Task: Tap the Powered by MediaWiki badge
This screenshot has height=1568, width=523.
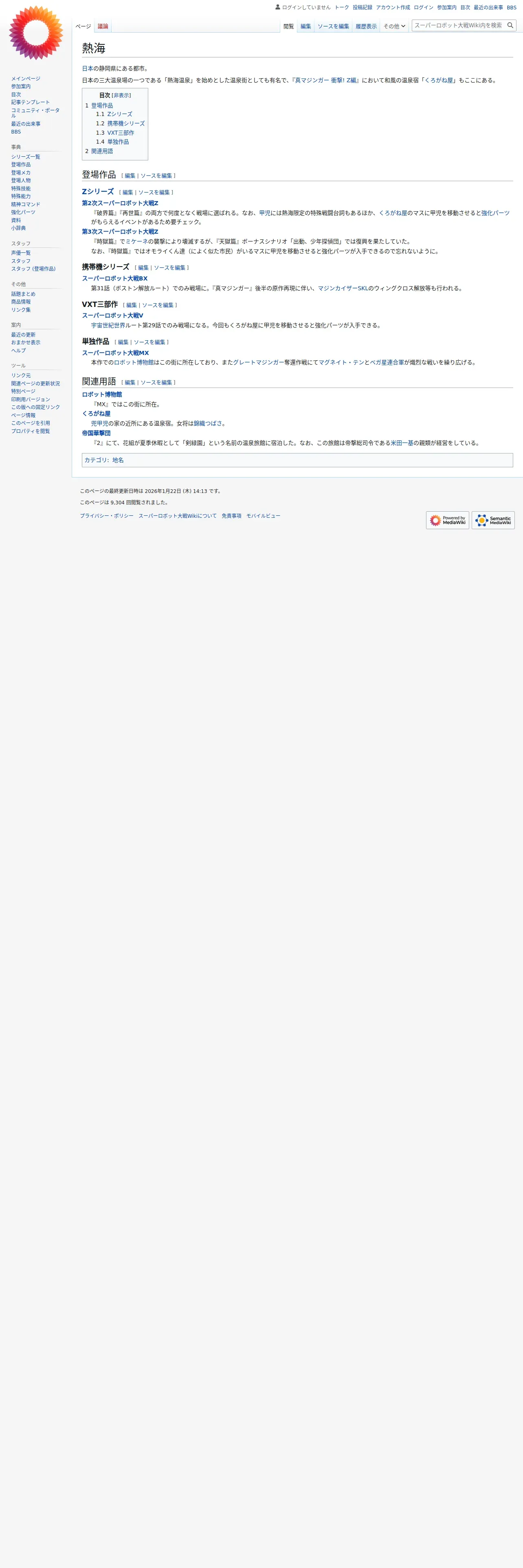Action: pyautogui.click(x=448, y=520)
